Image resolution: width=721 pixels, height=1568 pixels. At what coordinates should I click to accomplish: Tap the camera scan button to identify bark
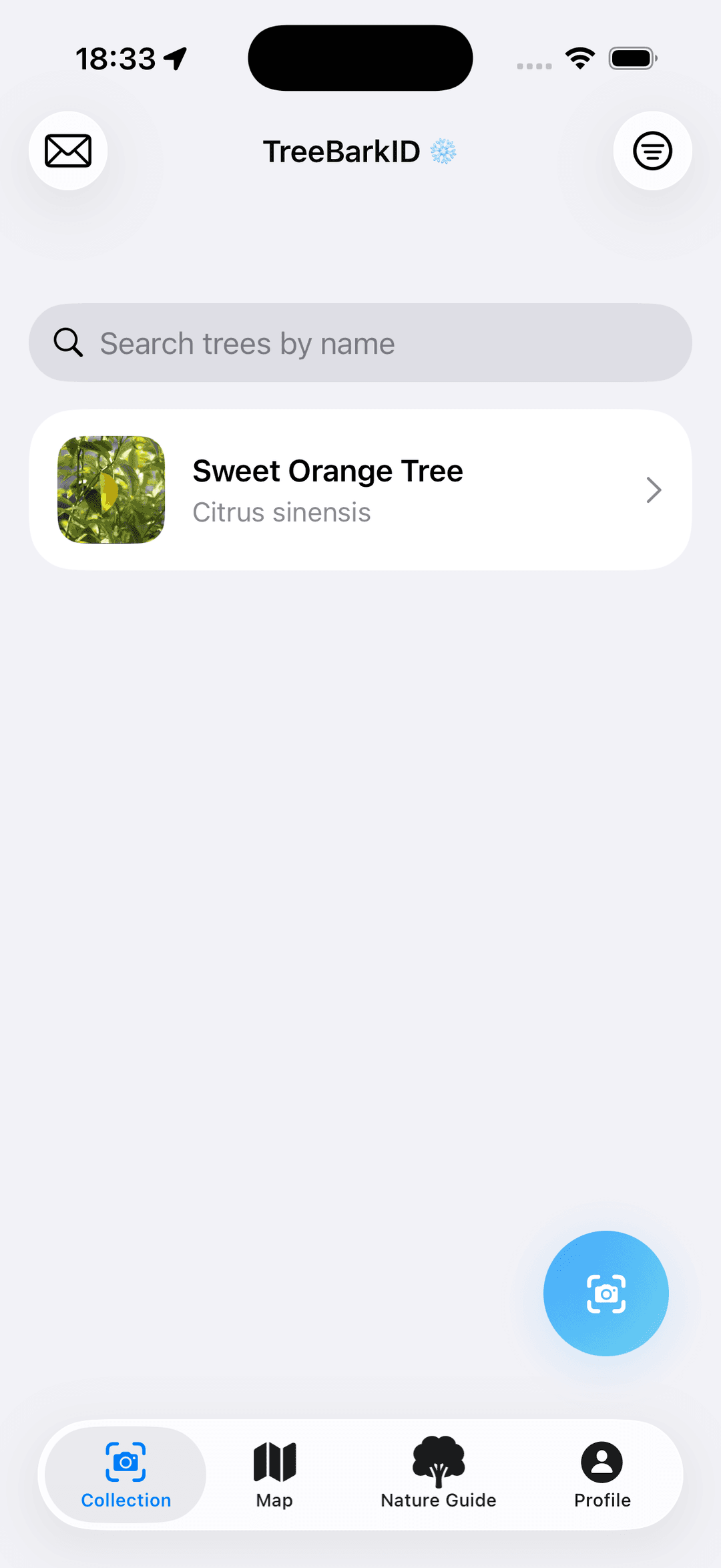(x=606, y=1294)
